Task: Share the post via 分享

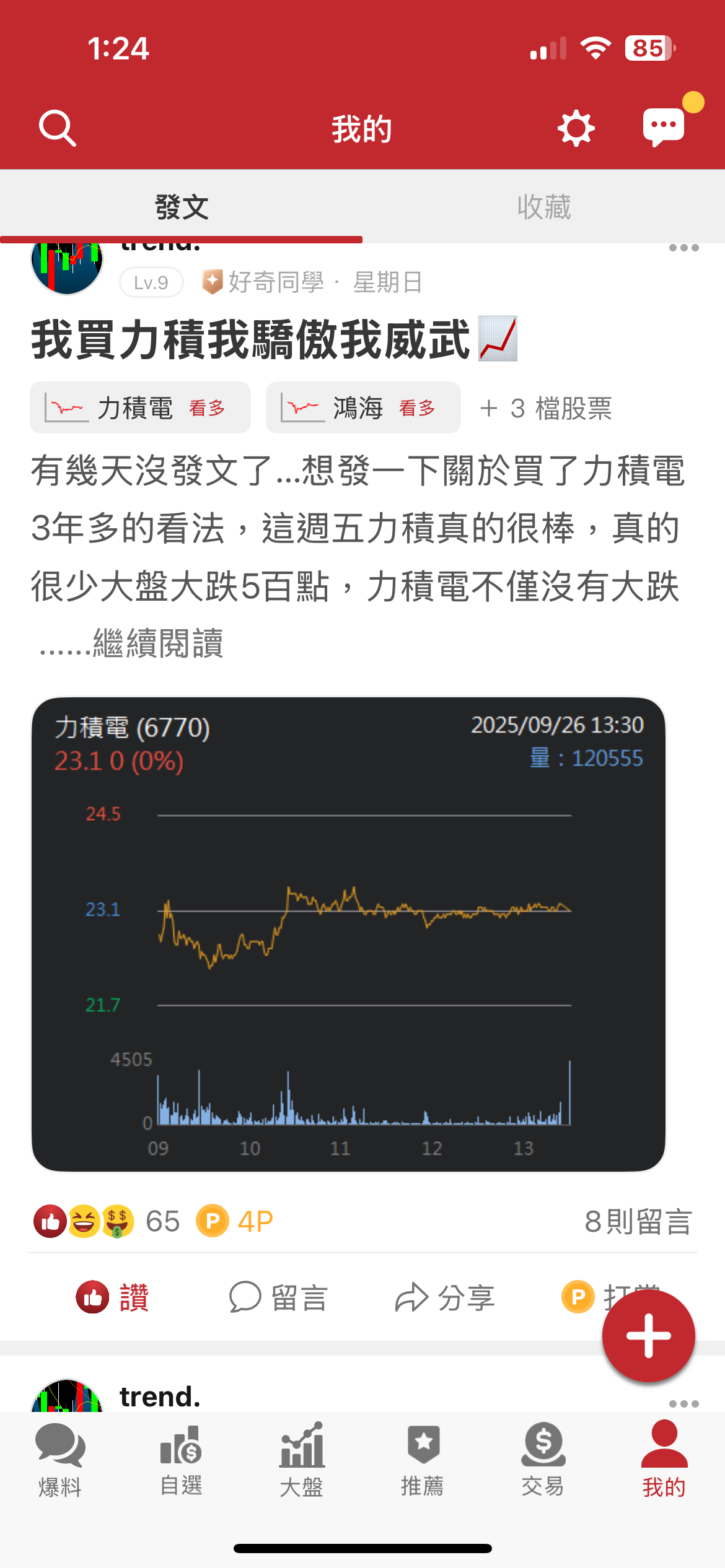Action: [445, 1297]
